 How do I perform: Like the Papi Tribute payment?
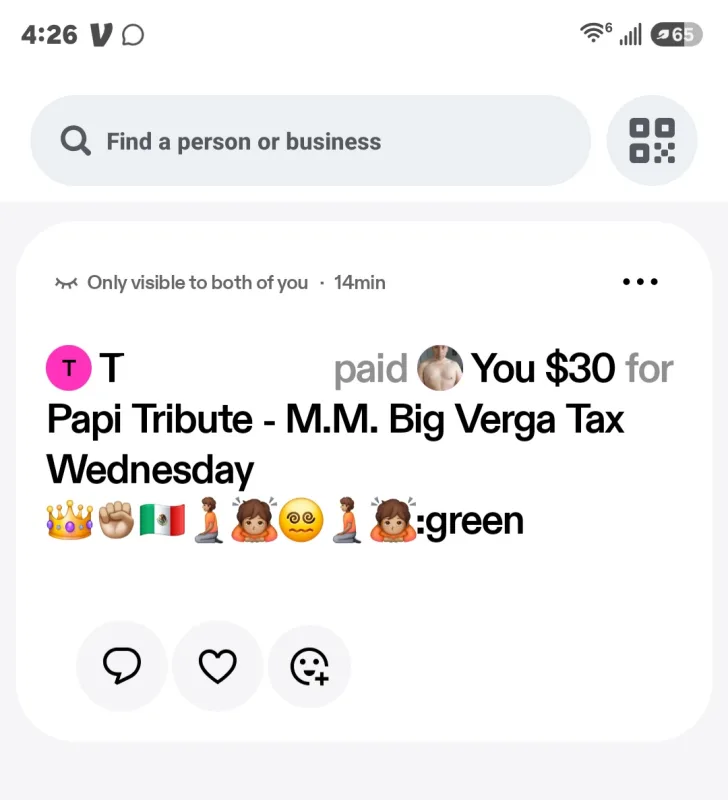pyautogui.click(x=217, y=666)
